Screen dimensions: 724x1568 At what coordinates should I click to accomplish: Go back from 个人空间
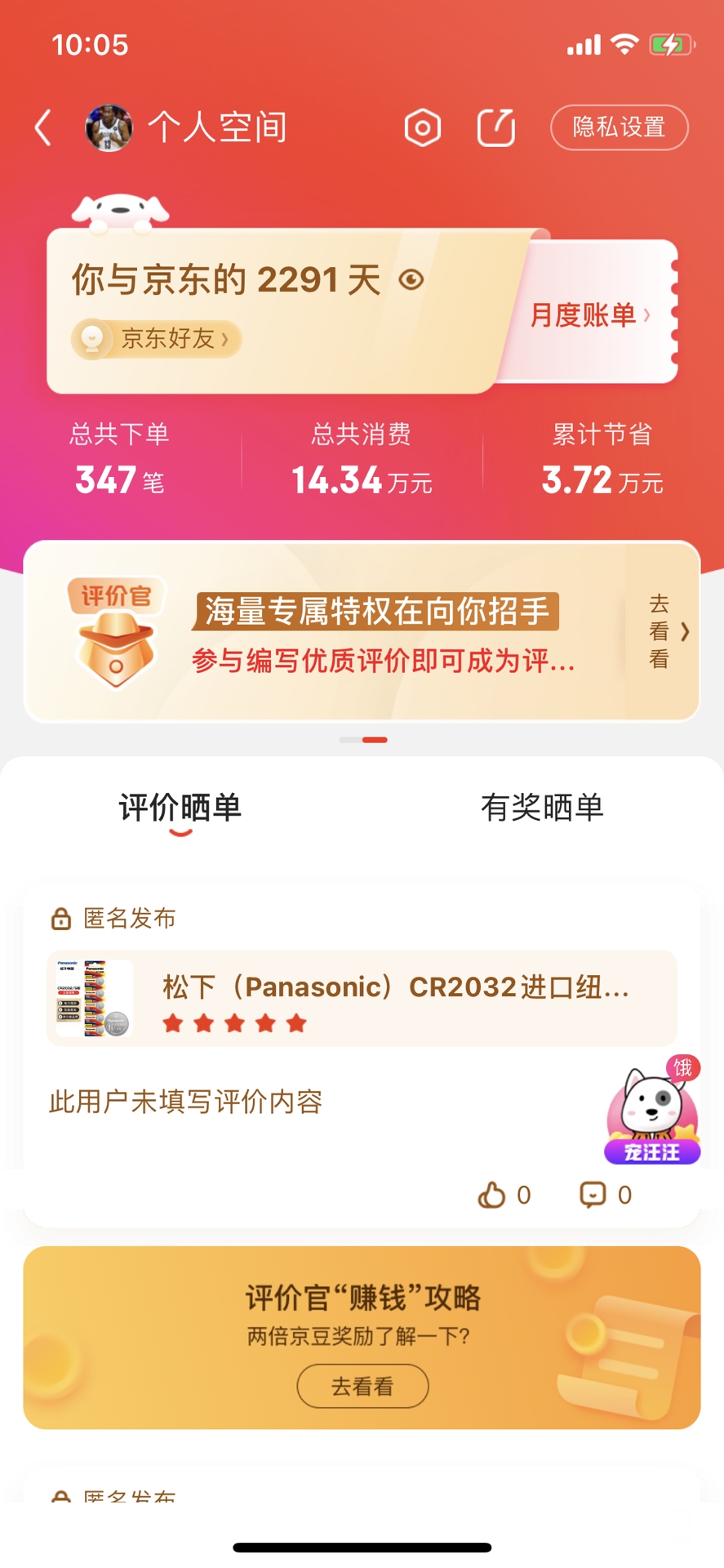pyautogui.click(x=43, y=128)
